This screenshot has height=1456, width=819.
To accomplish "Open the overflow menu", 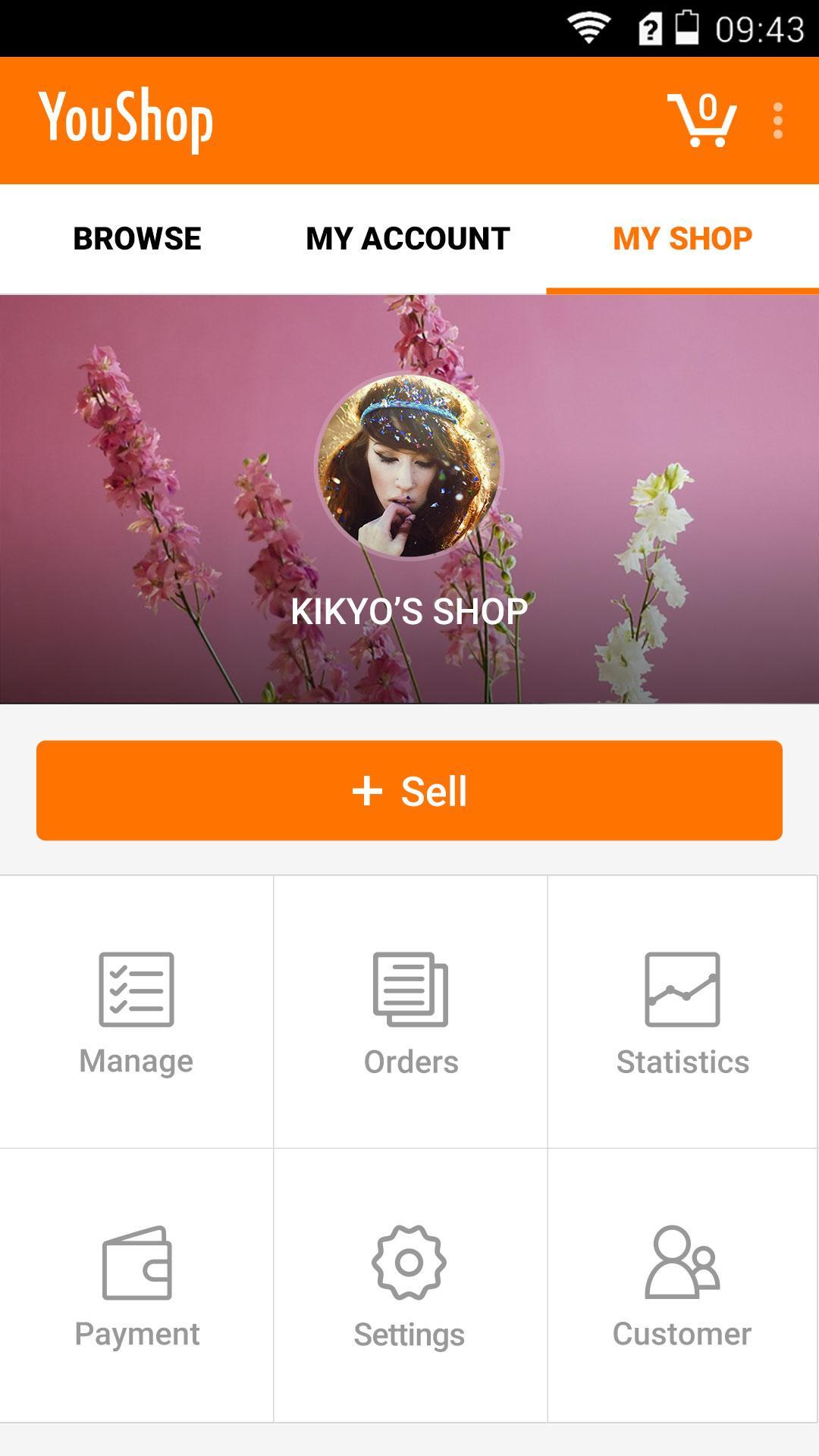I will click(777, 121).
